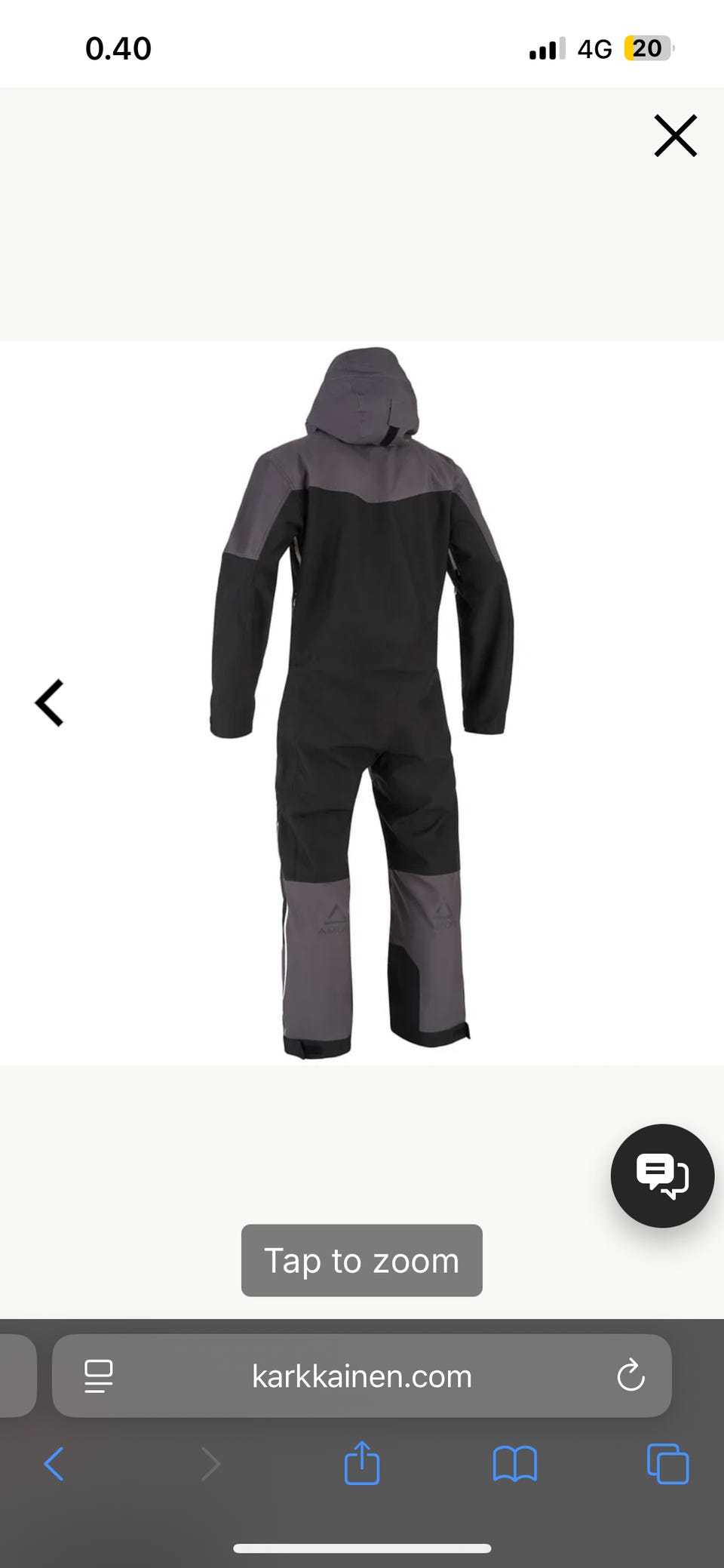Image resolution: width=724 pixels, height=1568 pixels.
Task: Open the live chat bubble
Action: click(662, 1176)
